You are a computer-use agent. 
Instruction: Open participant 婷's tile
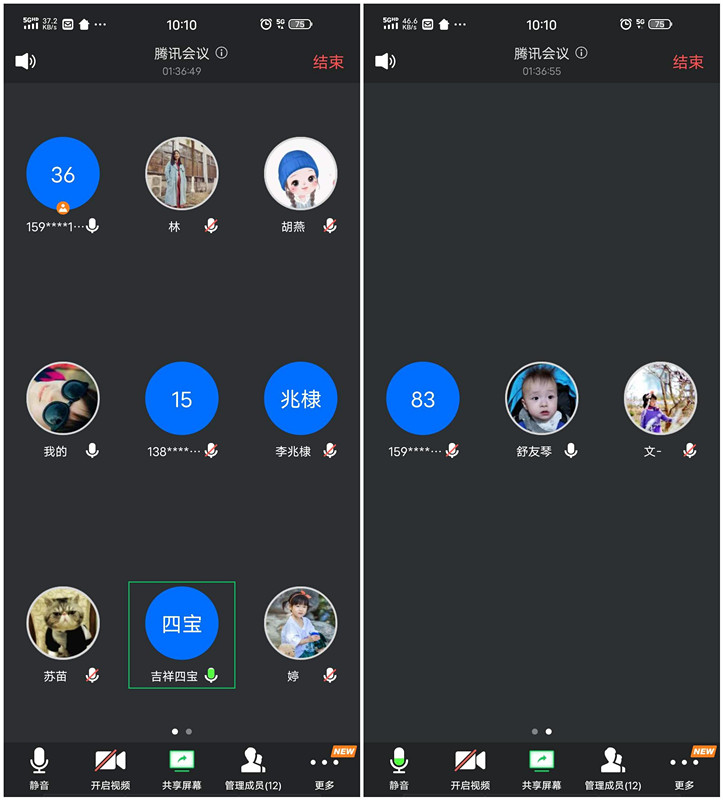click(x=300, y=623)
